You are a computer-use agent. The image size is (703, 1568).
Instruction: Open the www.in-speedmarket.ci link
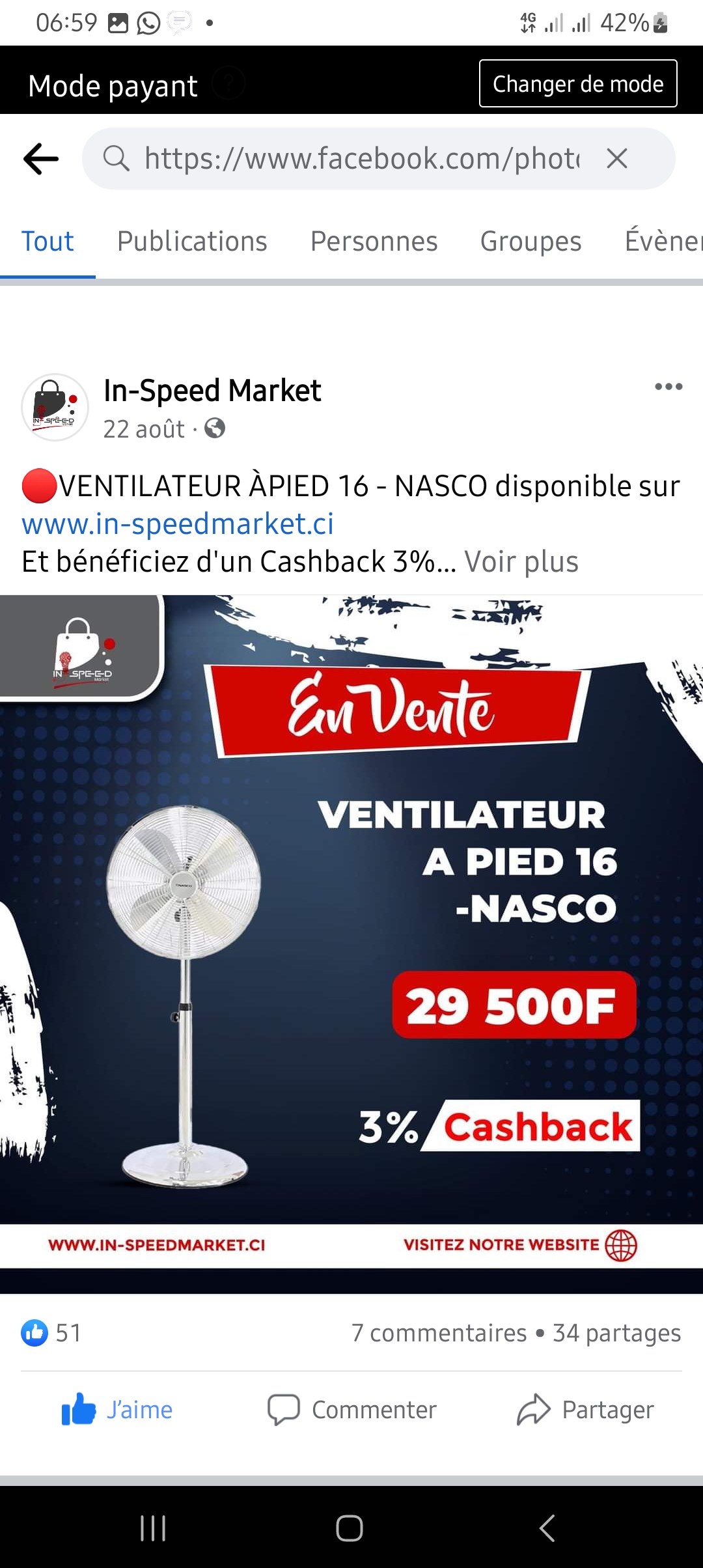point(178,524)
